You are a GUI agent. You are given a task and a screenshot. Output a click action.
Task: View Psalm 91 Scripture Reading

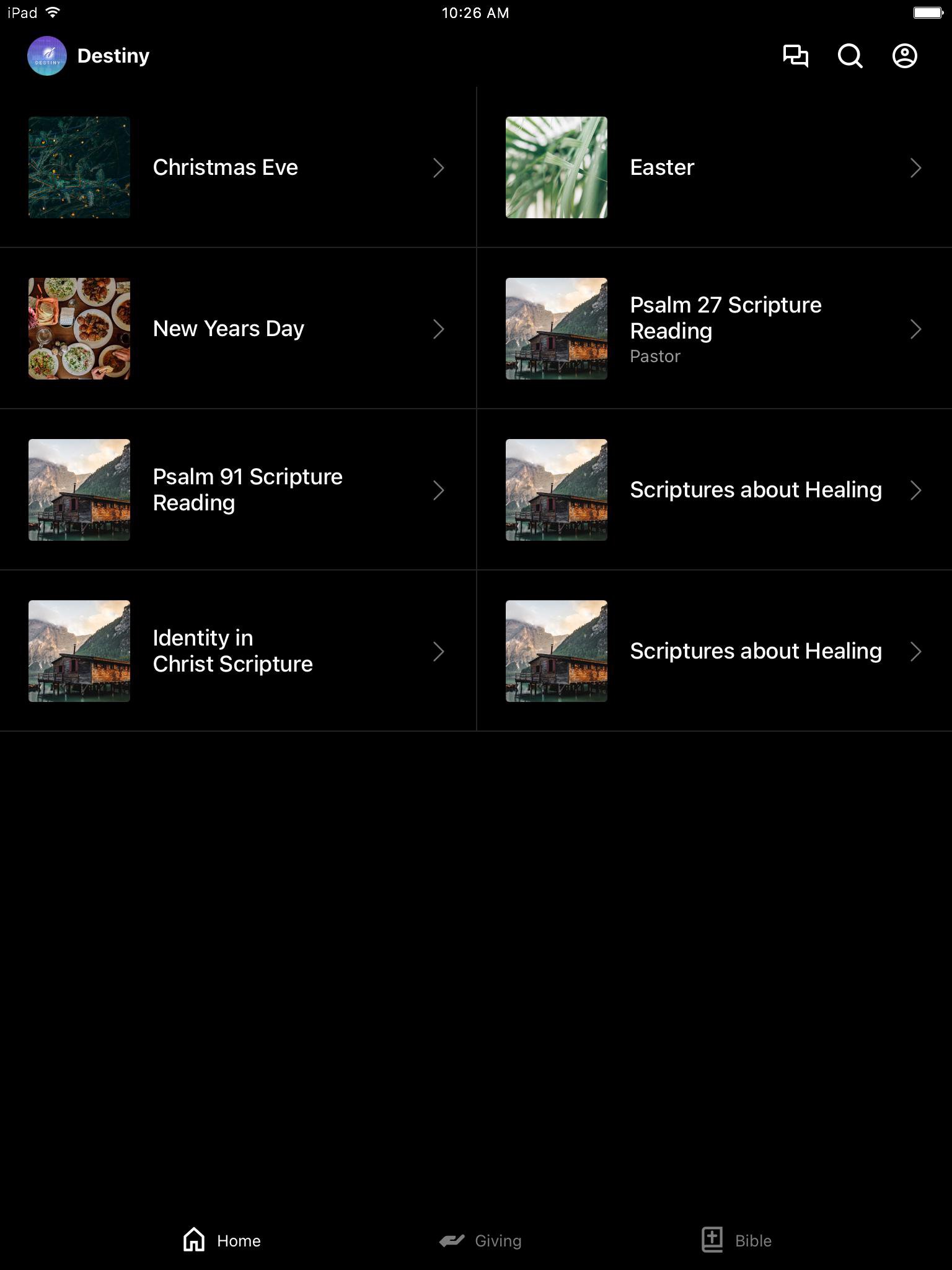tap(237, 490)
